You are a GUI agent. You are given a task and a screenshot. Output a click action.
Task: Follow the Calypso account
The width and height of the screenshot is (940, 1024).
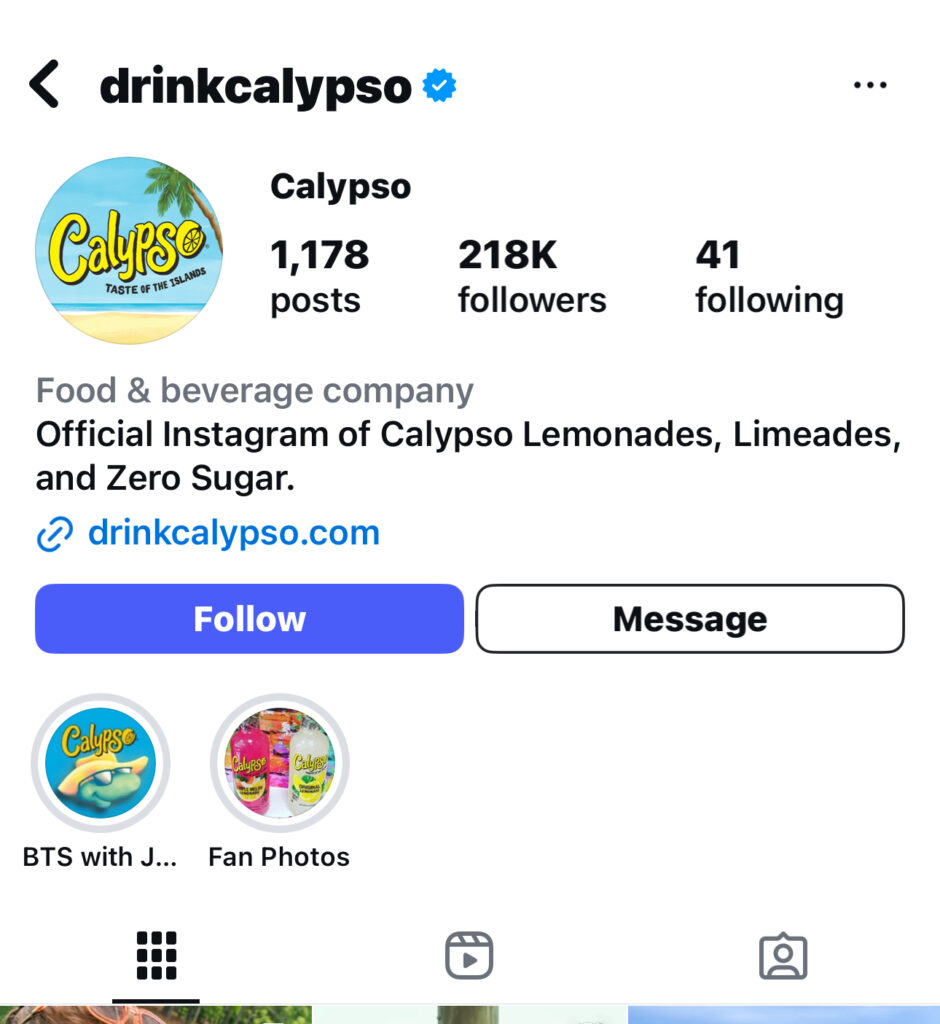click(x=249, y=619)
